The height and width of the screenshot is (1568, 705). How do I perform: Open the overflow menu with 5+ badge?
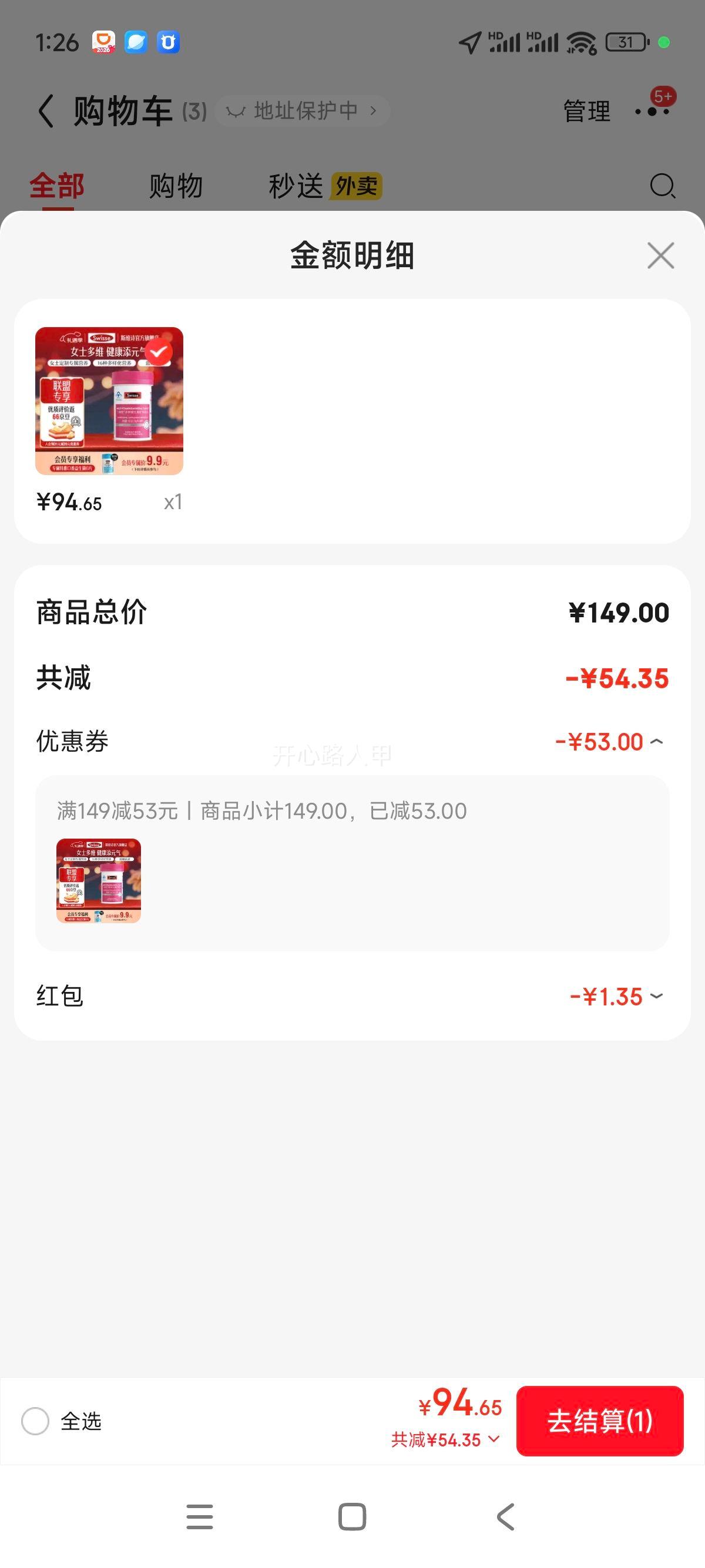[653, 112]
